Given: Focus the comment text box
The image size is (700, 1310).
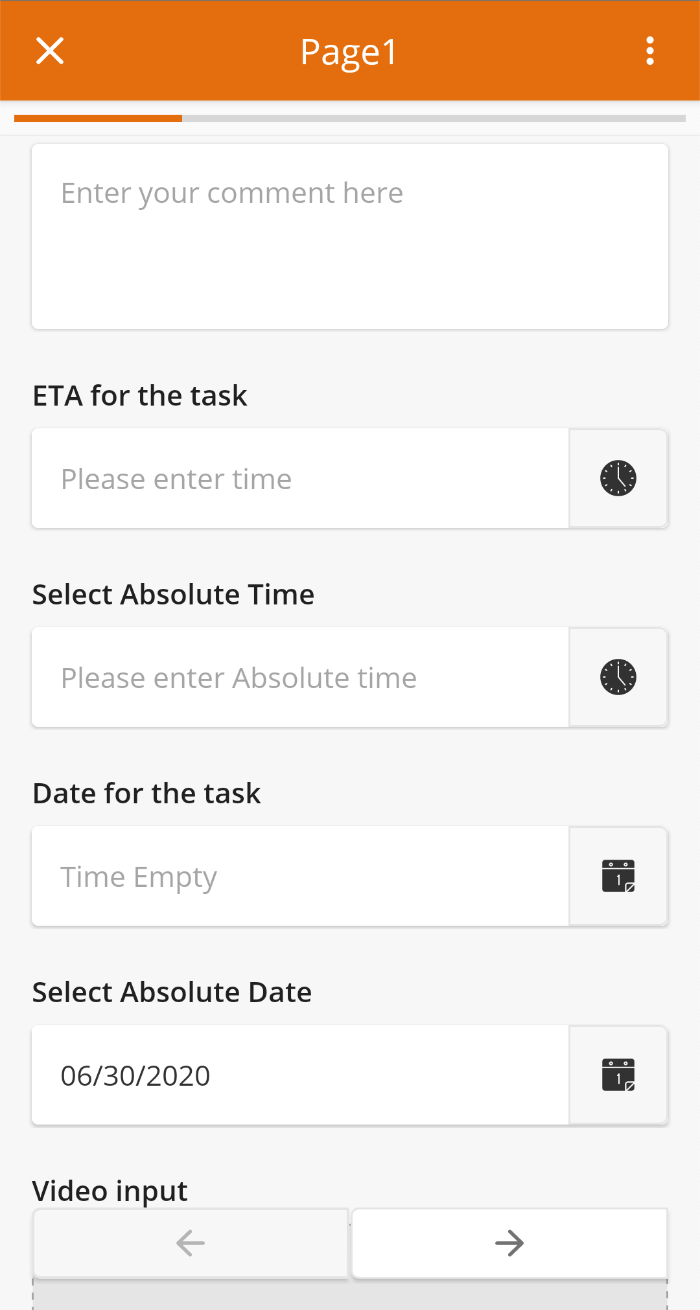Looking at the screenshot, I should click(350, 236).
